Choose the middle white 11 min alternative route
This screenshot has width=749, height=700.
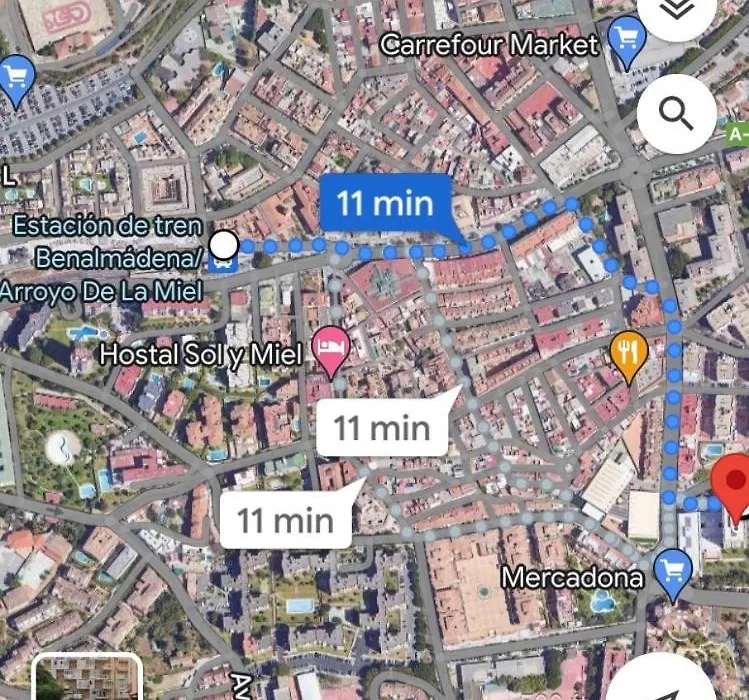[381, 430]
